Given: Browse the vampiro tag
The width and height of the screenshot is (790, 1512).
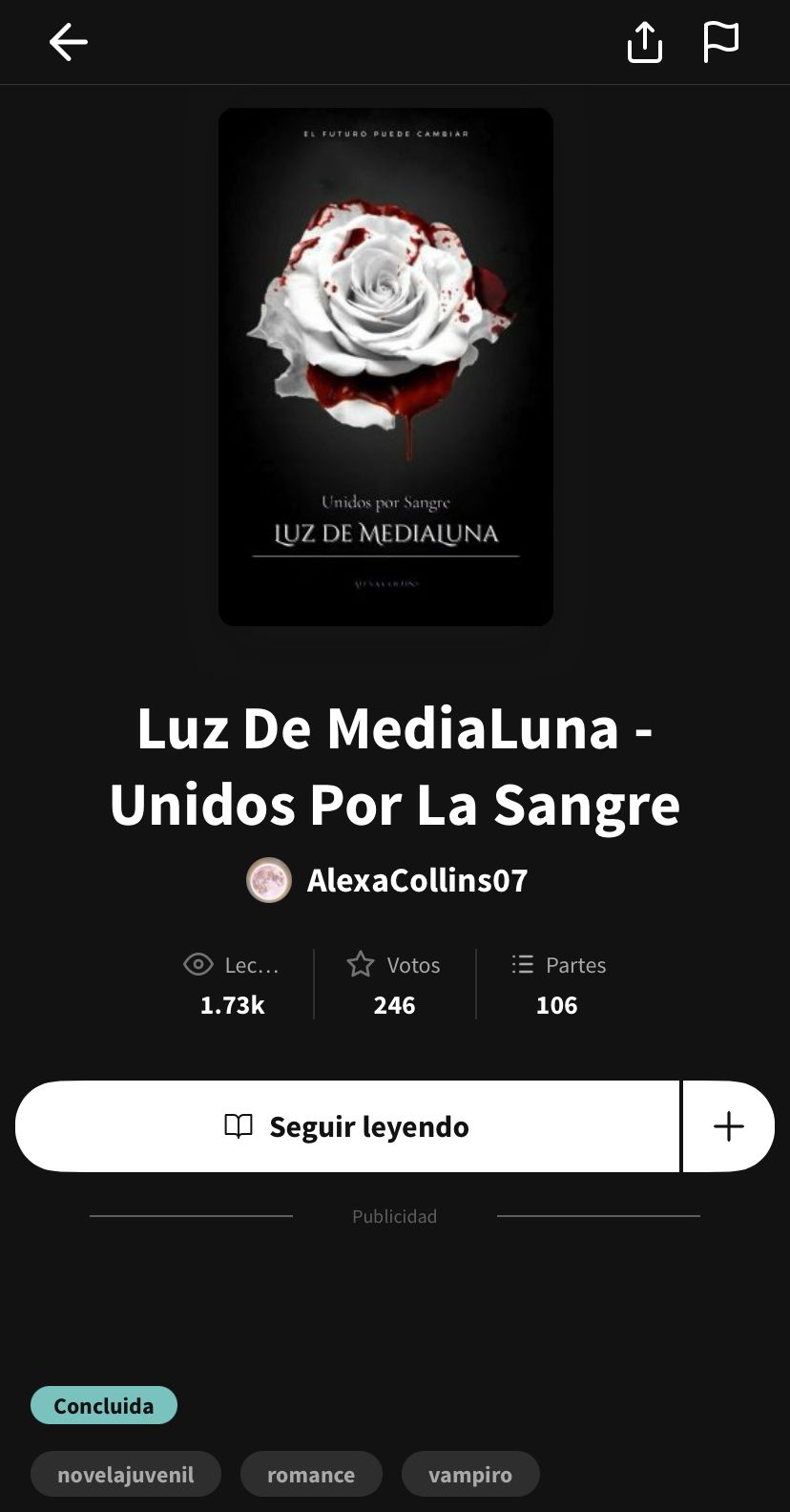Looking at the screenshot, I should pyautogui.click(x=470, y=1475).
